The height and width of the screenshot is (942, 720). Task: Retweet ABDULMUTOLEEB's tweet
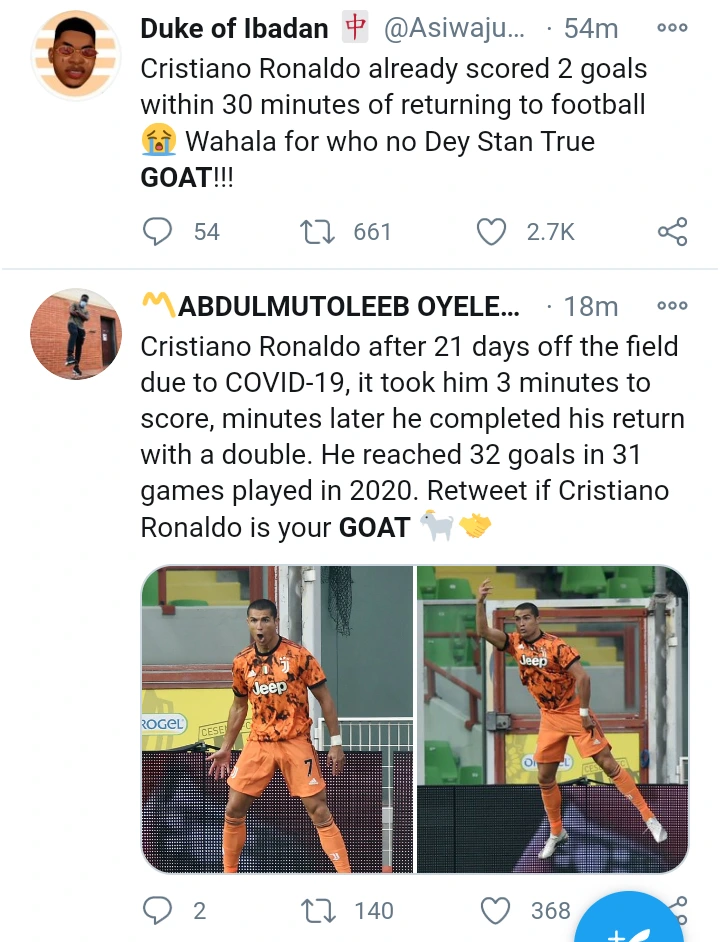(316, 910)
